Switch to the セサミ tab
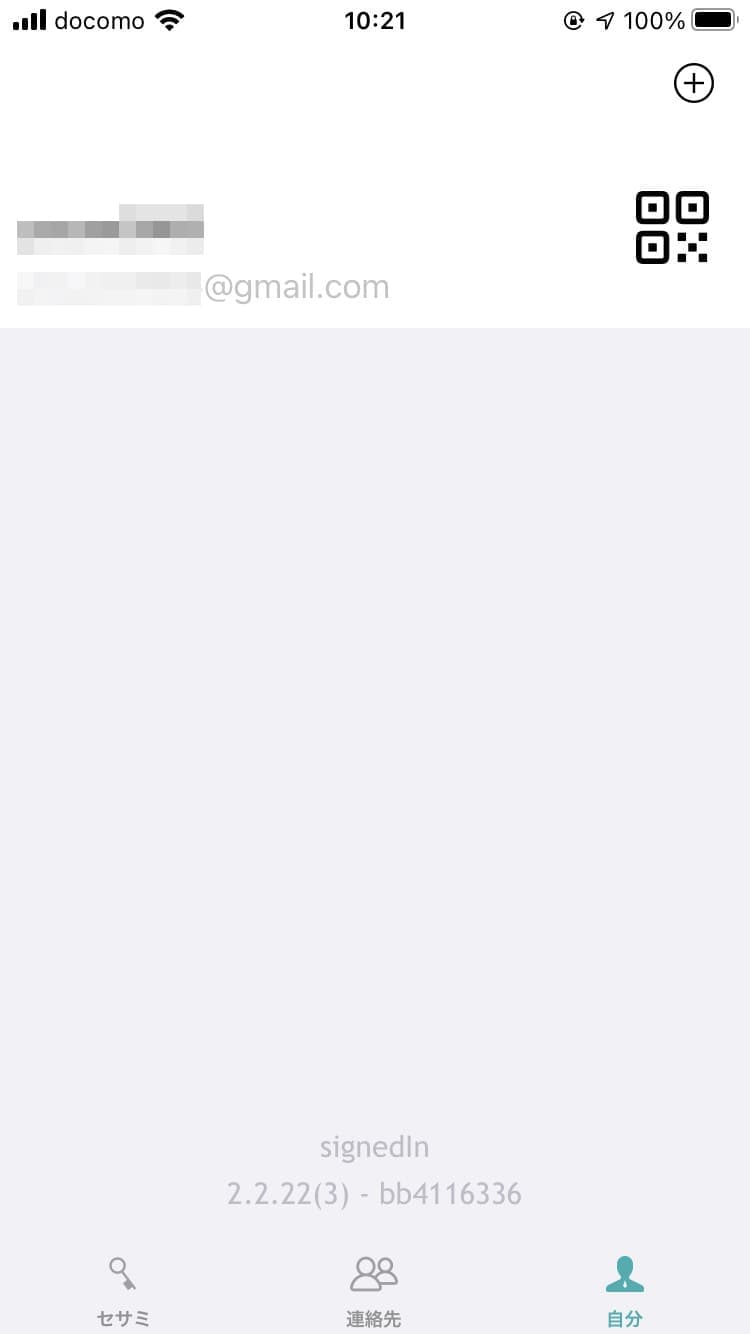The image size is (750, 1334). coord(124,1291)
